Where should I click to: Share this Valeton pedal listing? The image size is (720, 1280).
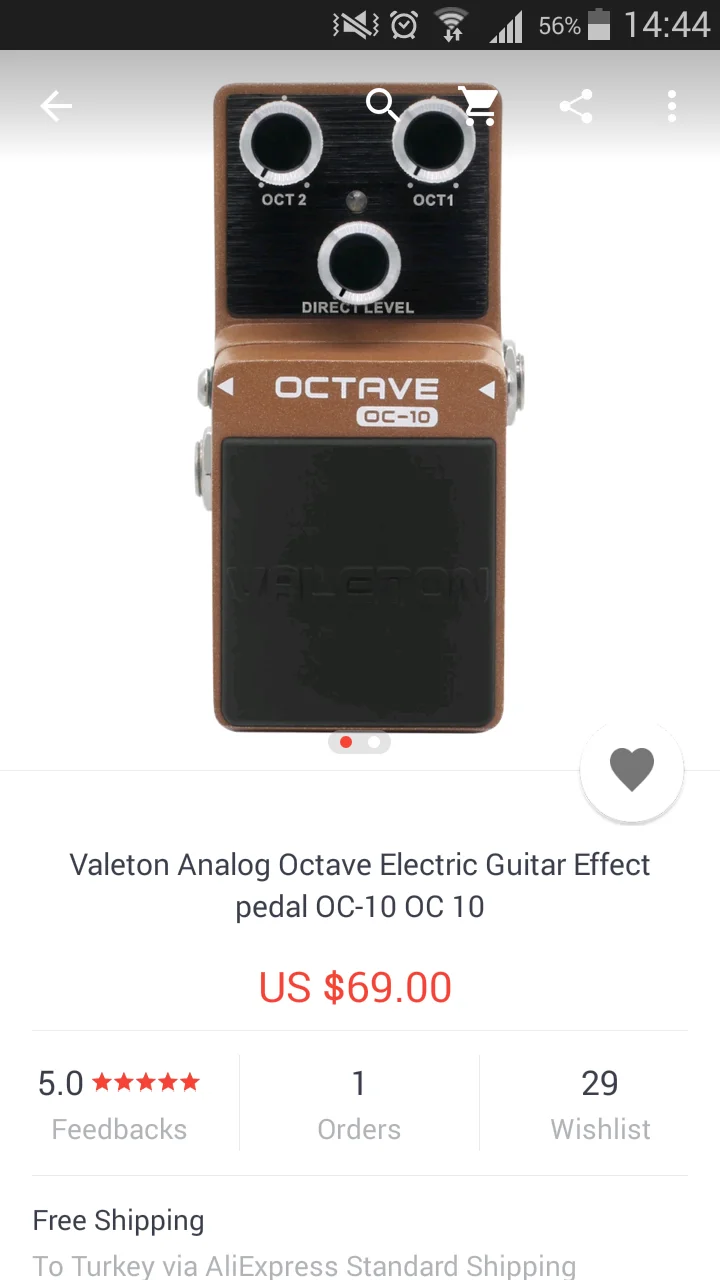coord(576,106)
